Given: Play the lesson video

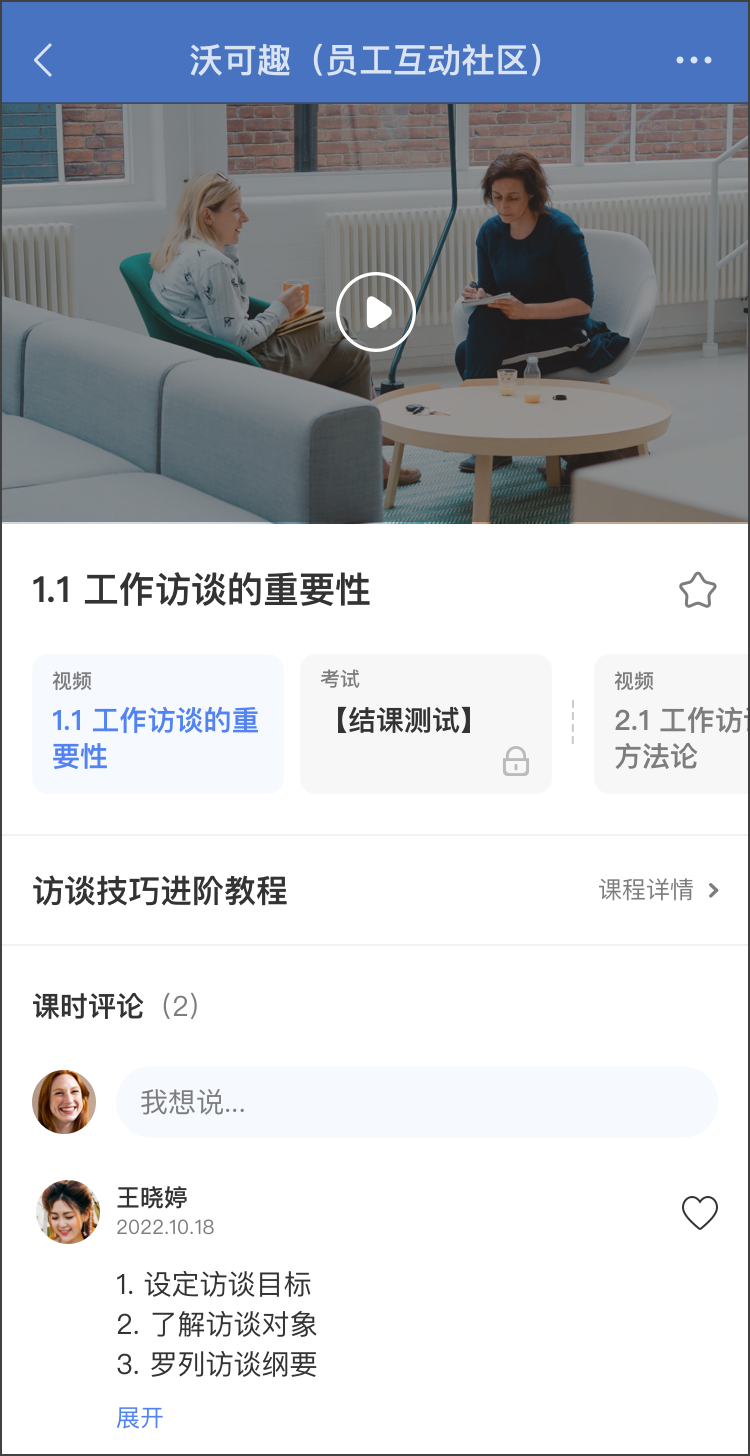Looking at the screenshot, I should 375,311.
